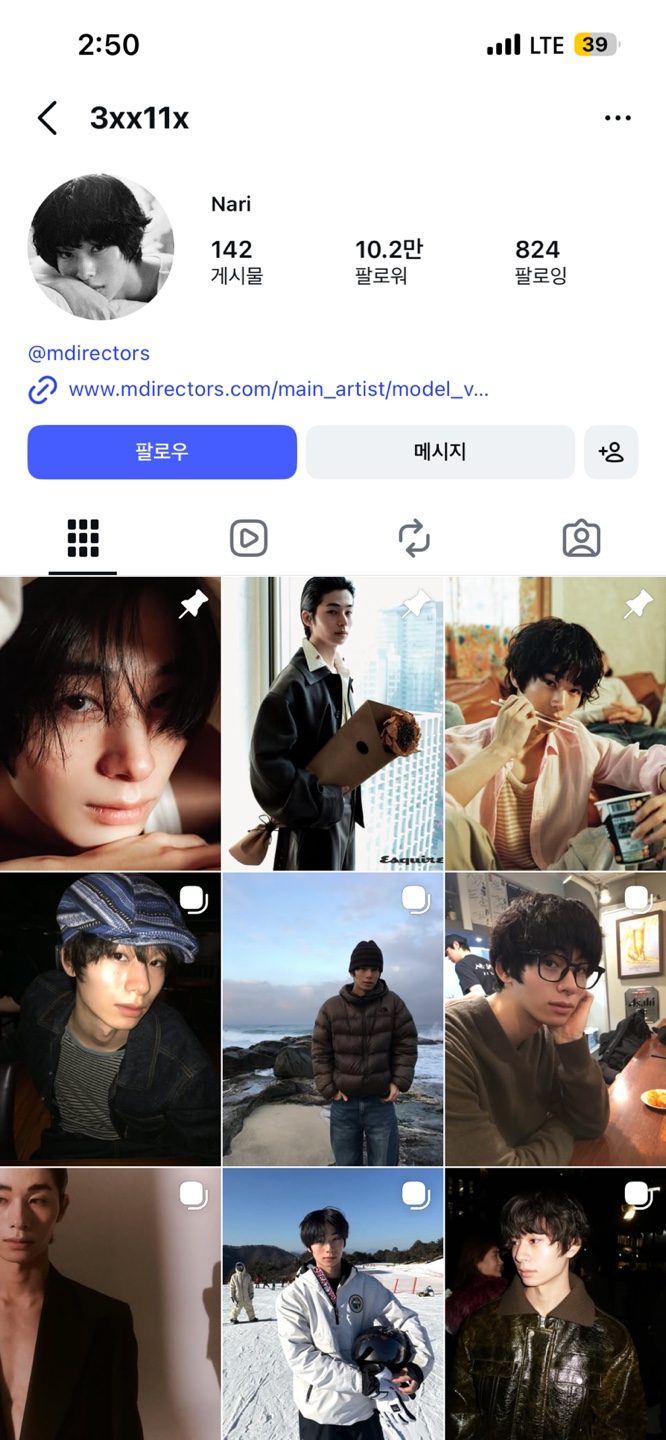Open the three-dot overflow menu

[x=618, y=118]
